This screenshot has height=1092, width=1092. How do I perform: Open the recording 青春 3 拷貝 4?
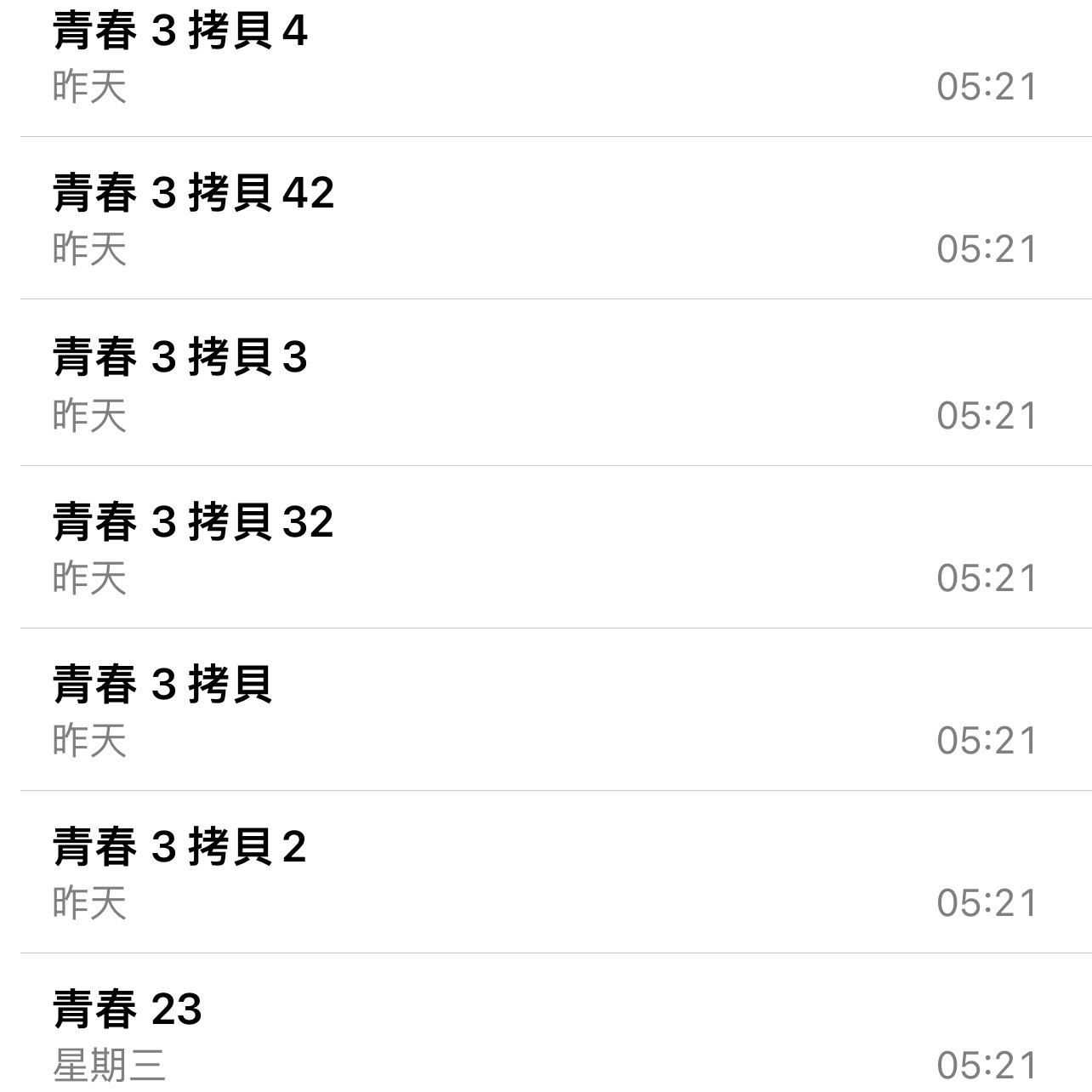tap(180, 32)
